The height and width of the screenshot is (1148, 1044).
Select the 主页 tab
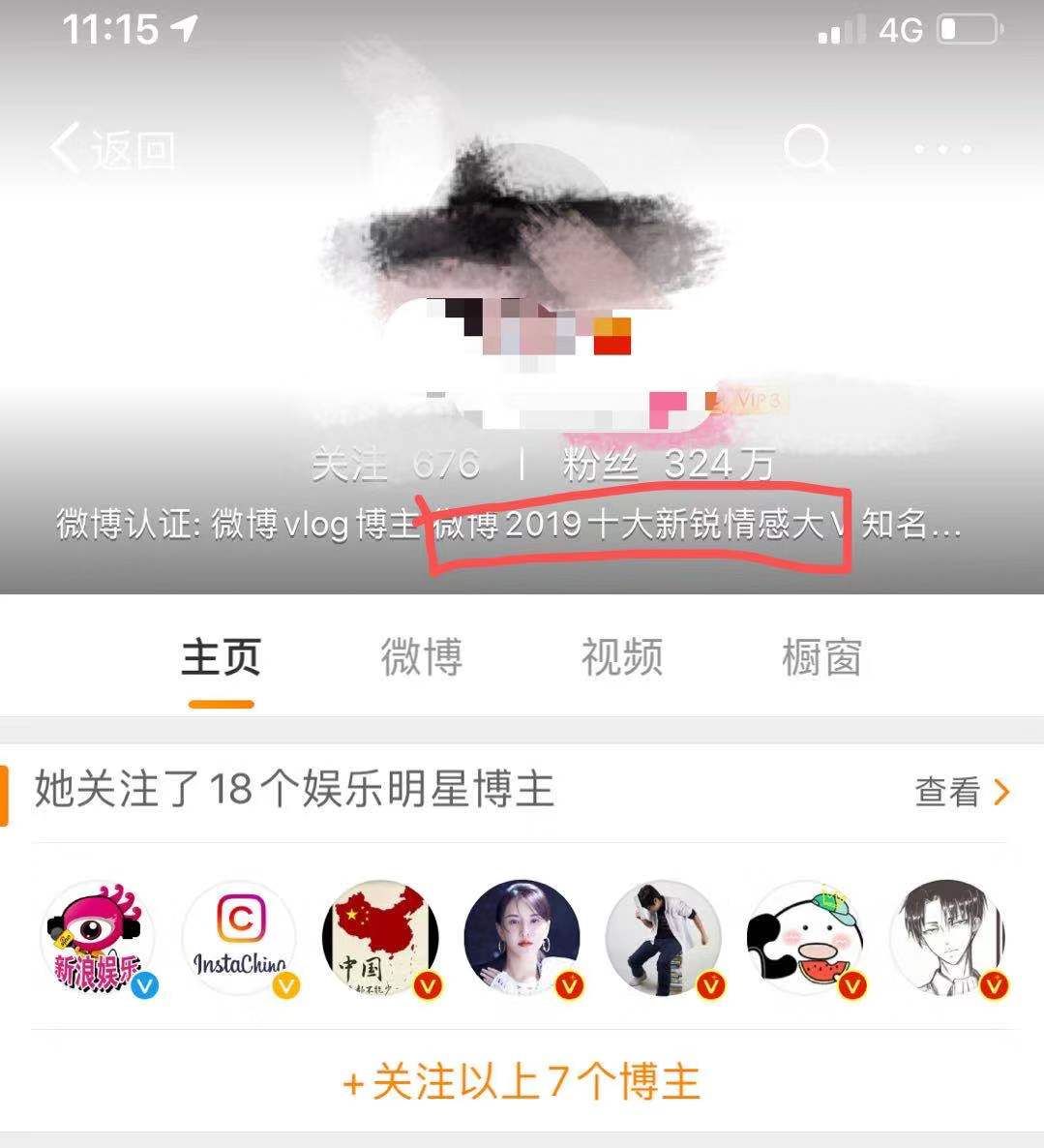point(221,657)
